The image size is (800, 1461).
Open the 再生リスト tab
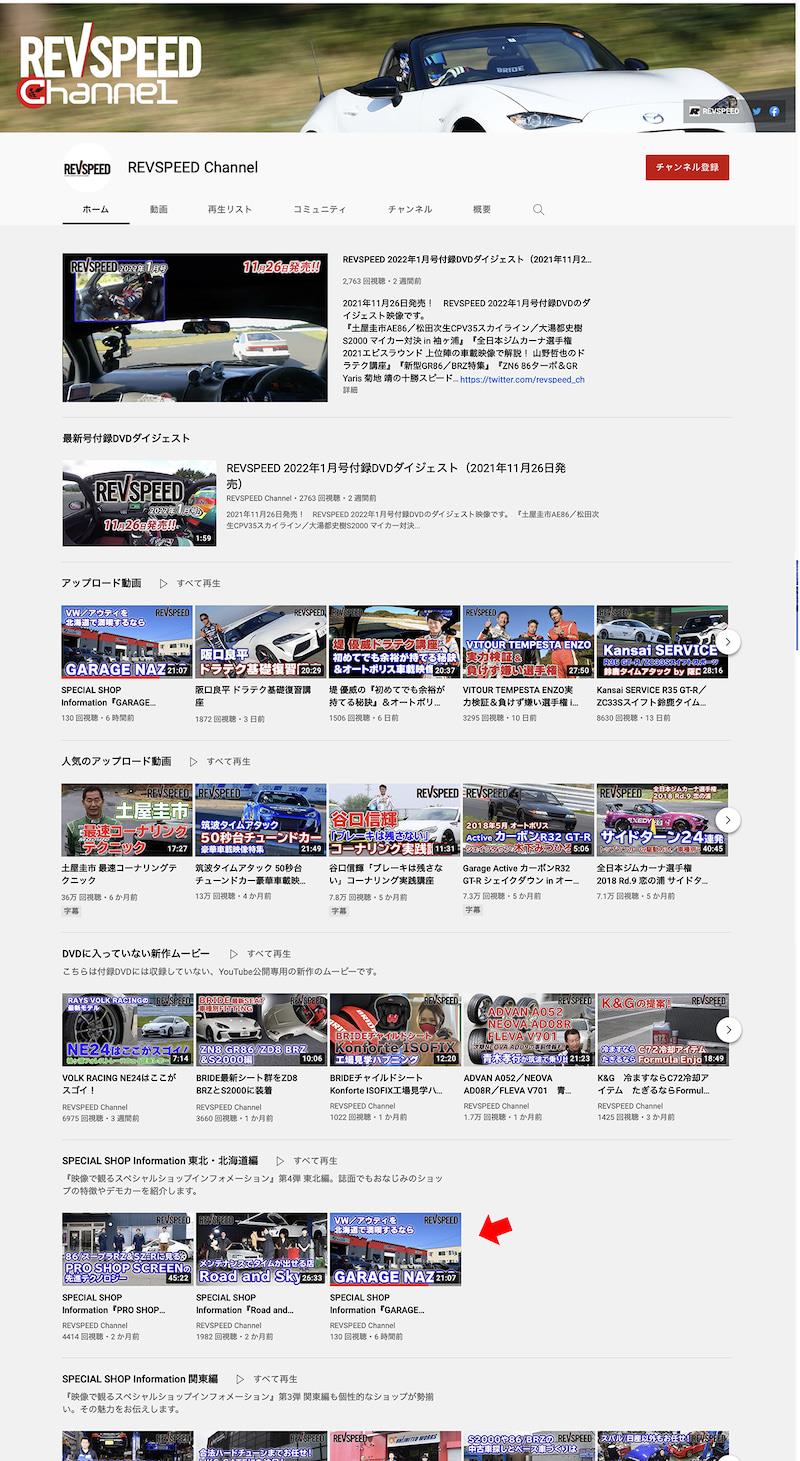pyautogui.click(x=230, y=209)
